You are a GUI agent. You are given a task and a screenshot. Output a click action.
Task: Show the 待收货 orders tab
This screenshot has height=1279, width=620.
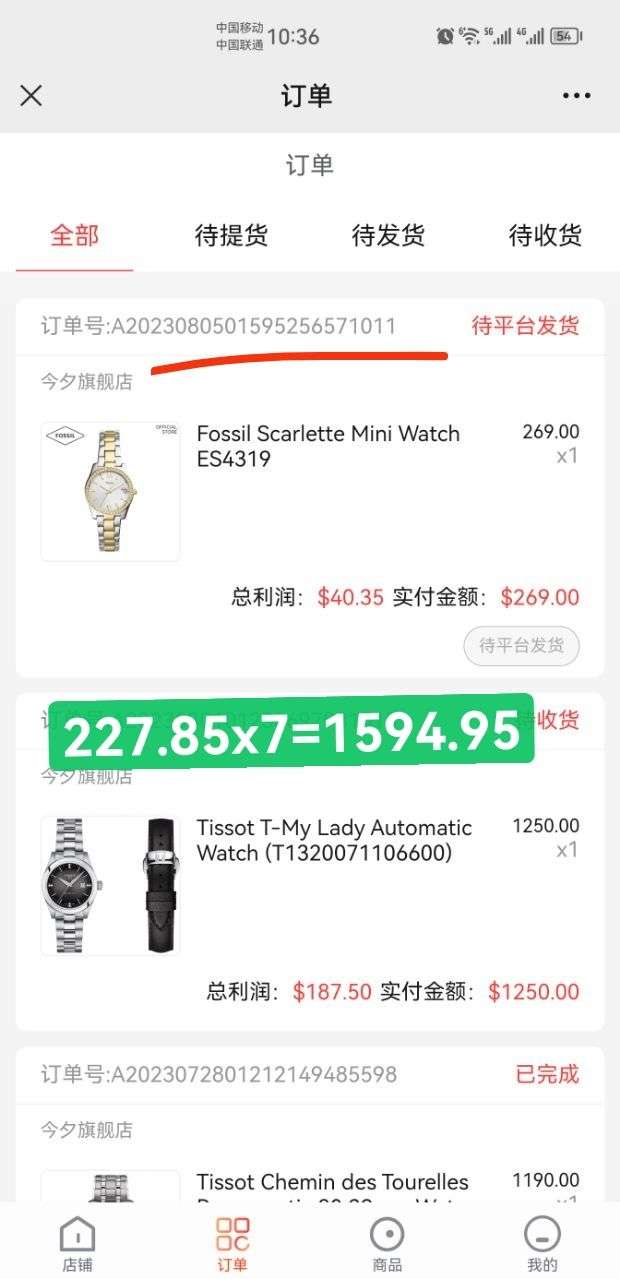pos(545,236)
